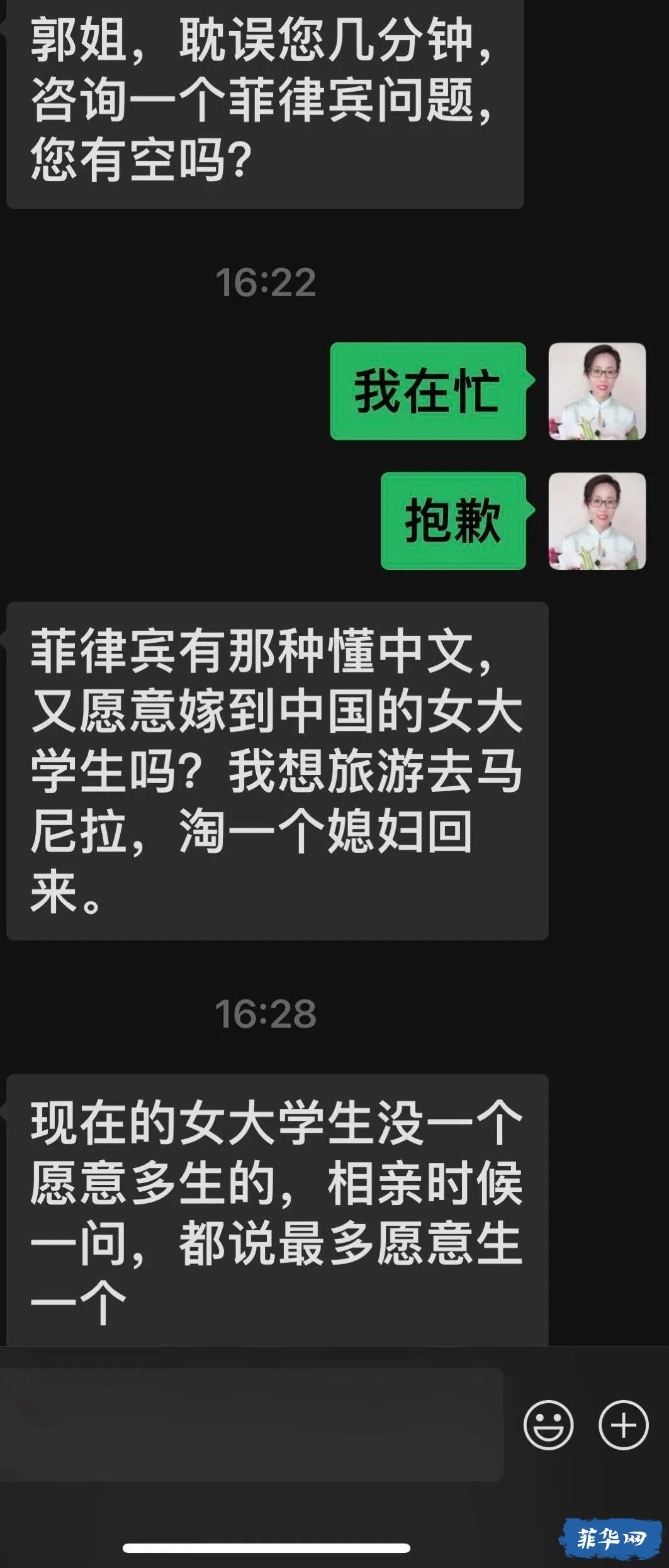Open the emoji picker

coord(548,1425)
